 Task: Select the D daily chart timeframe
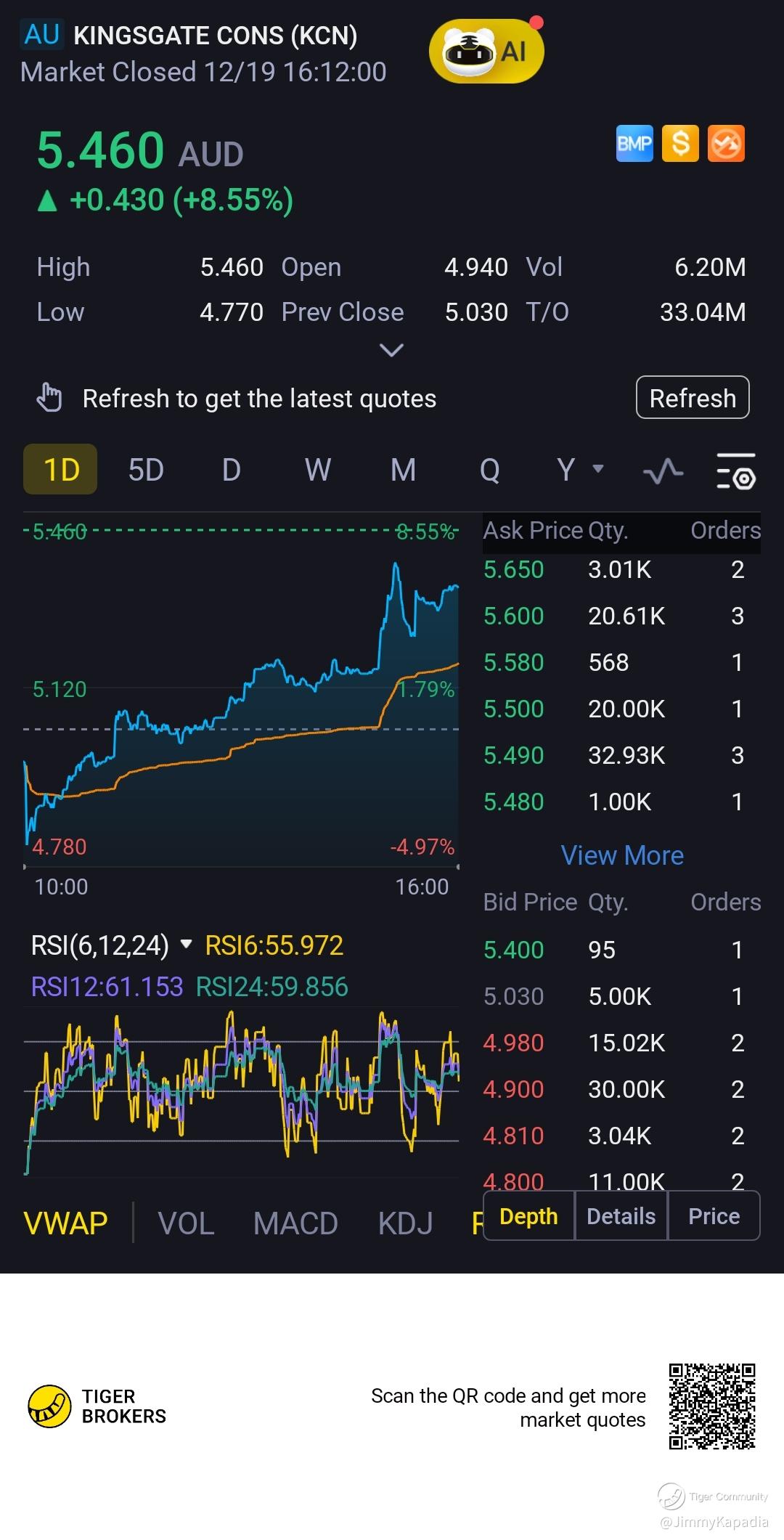pos(231,470)
